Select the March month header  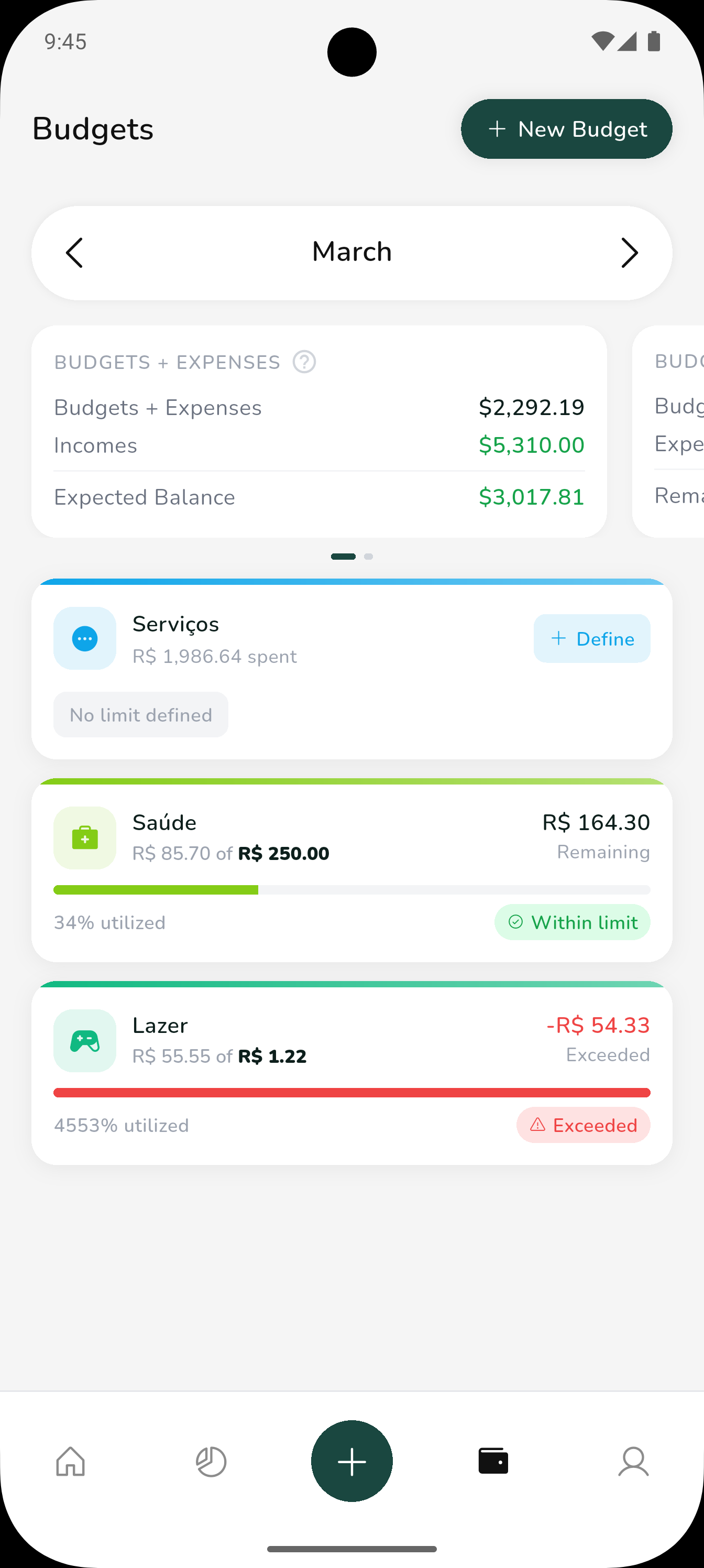(351, 251)
